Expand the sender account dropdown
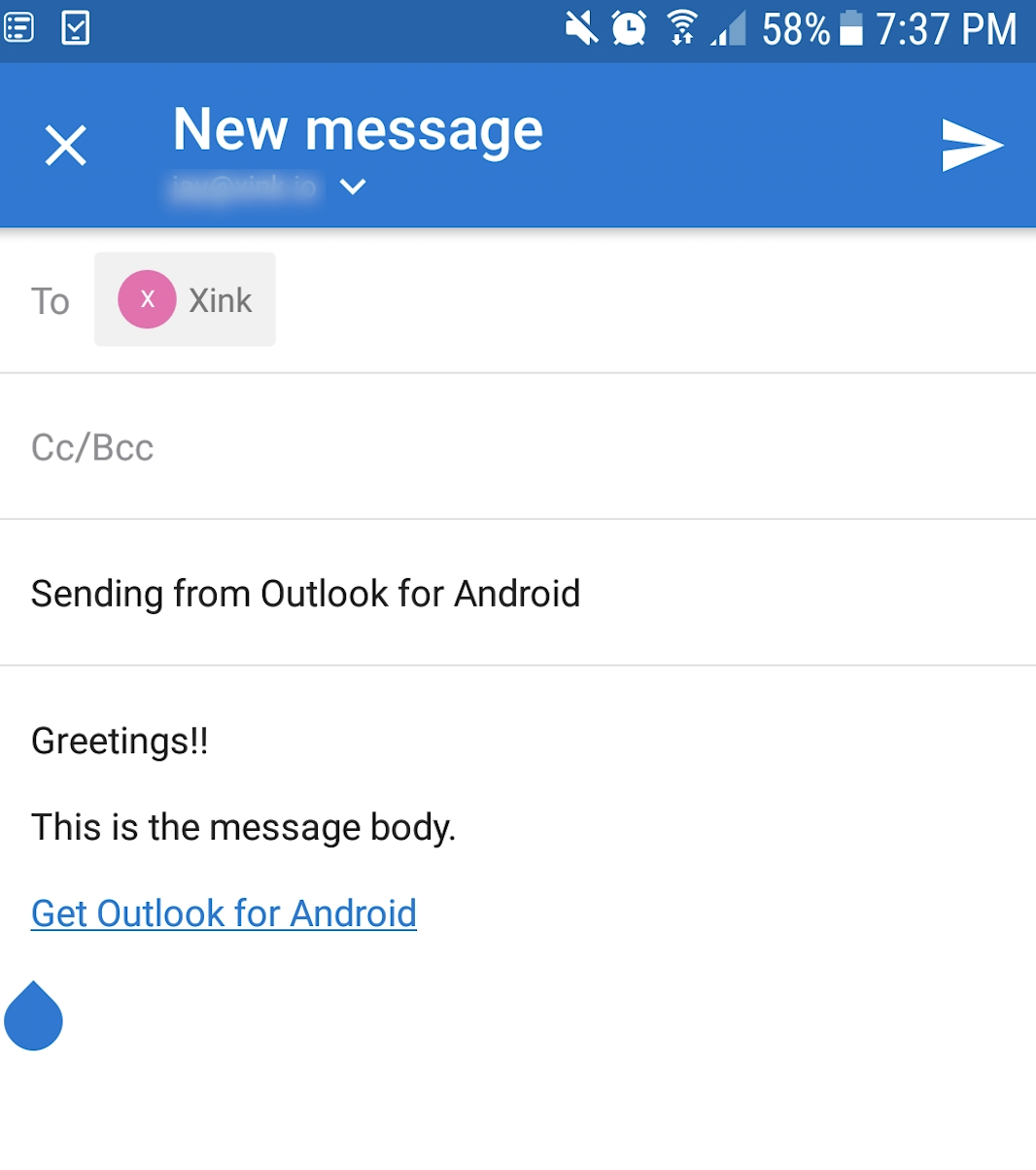1036x1170 pixels. coord(353,186)
